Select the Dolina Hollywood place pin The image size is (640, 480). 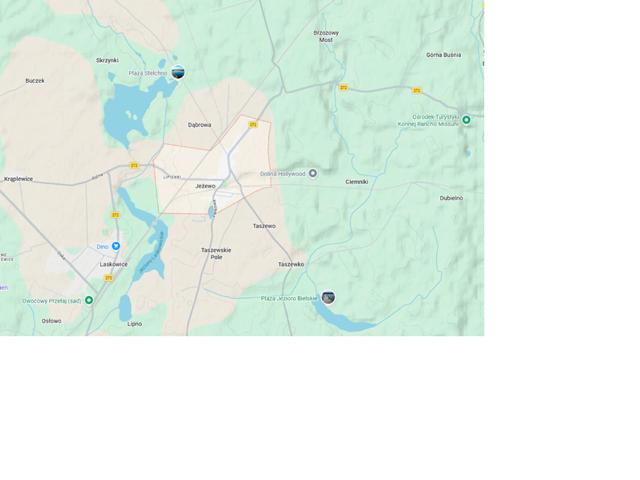pyautogui.click(x=312, y=173)
